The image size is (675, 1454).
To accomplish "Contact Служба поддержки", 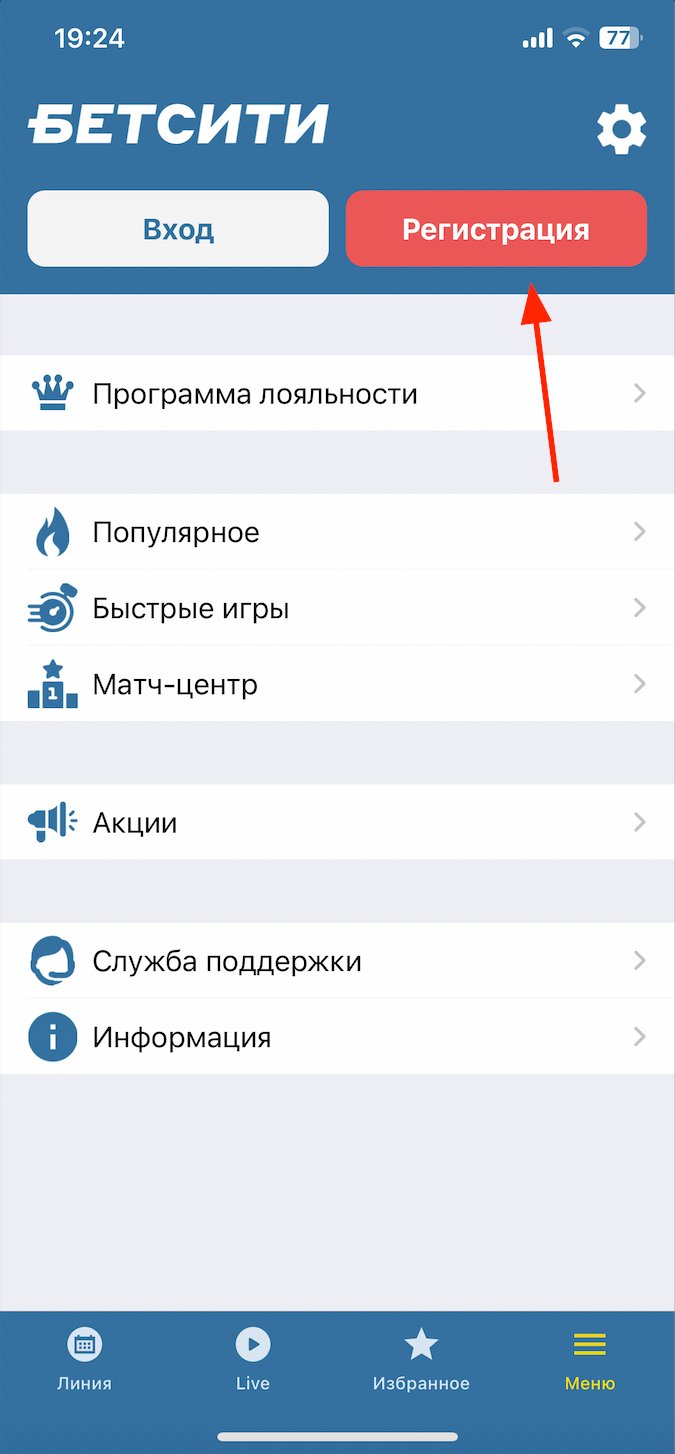I will (x=337, y=961).
